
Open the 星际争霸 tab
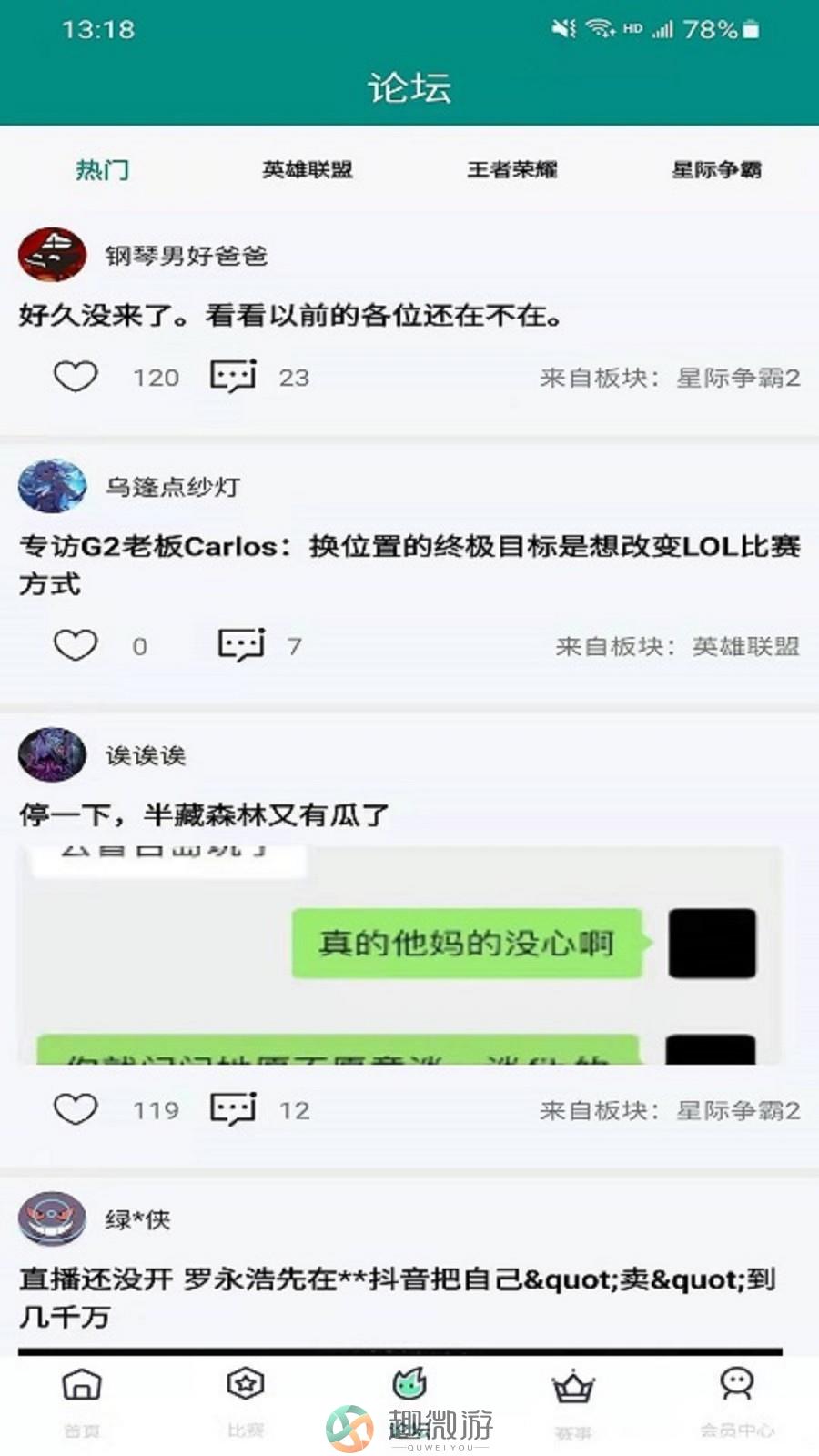[716, 169]
